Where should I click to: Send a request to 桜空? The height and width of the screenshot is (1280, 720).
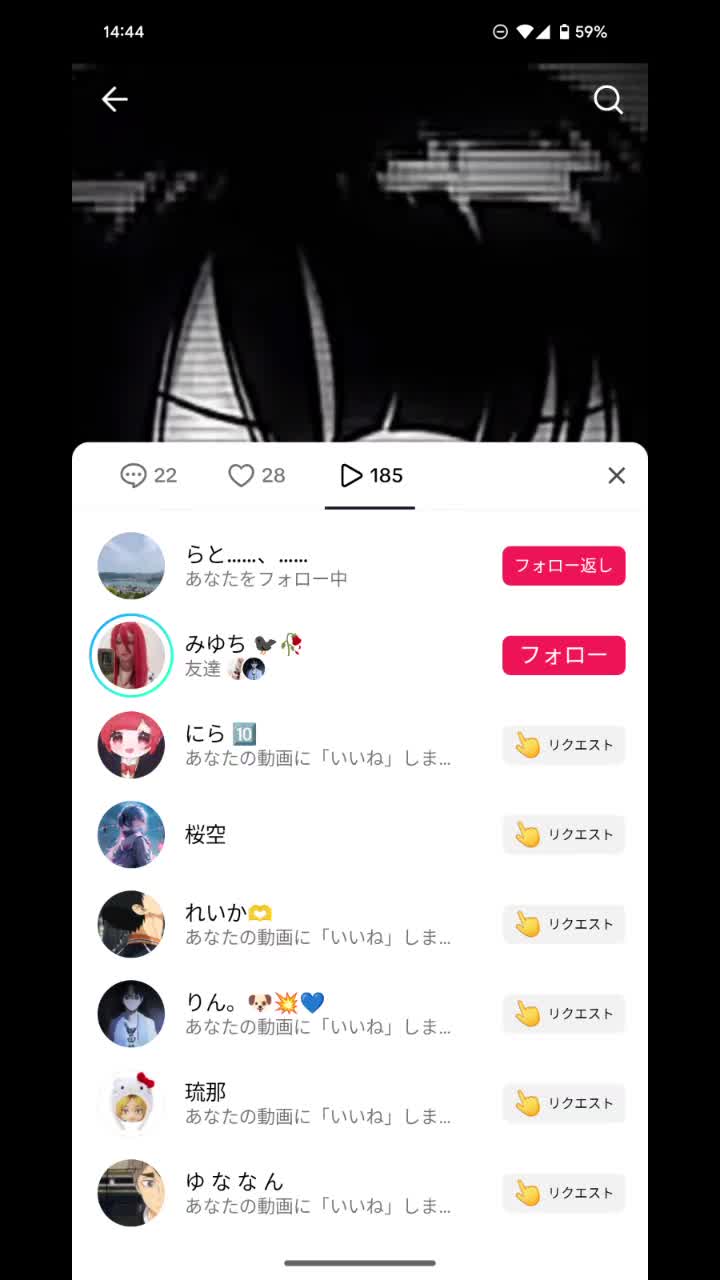coord(563,835)
